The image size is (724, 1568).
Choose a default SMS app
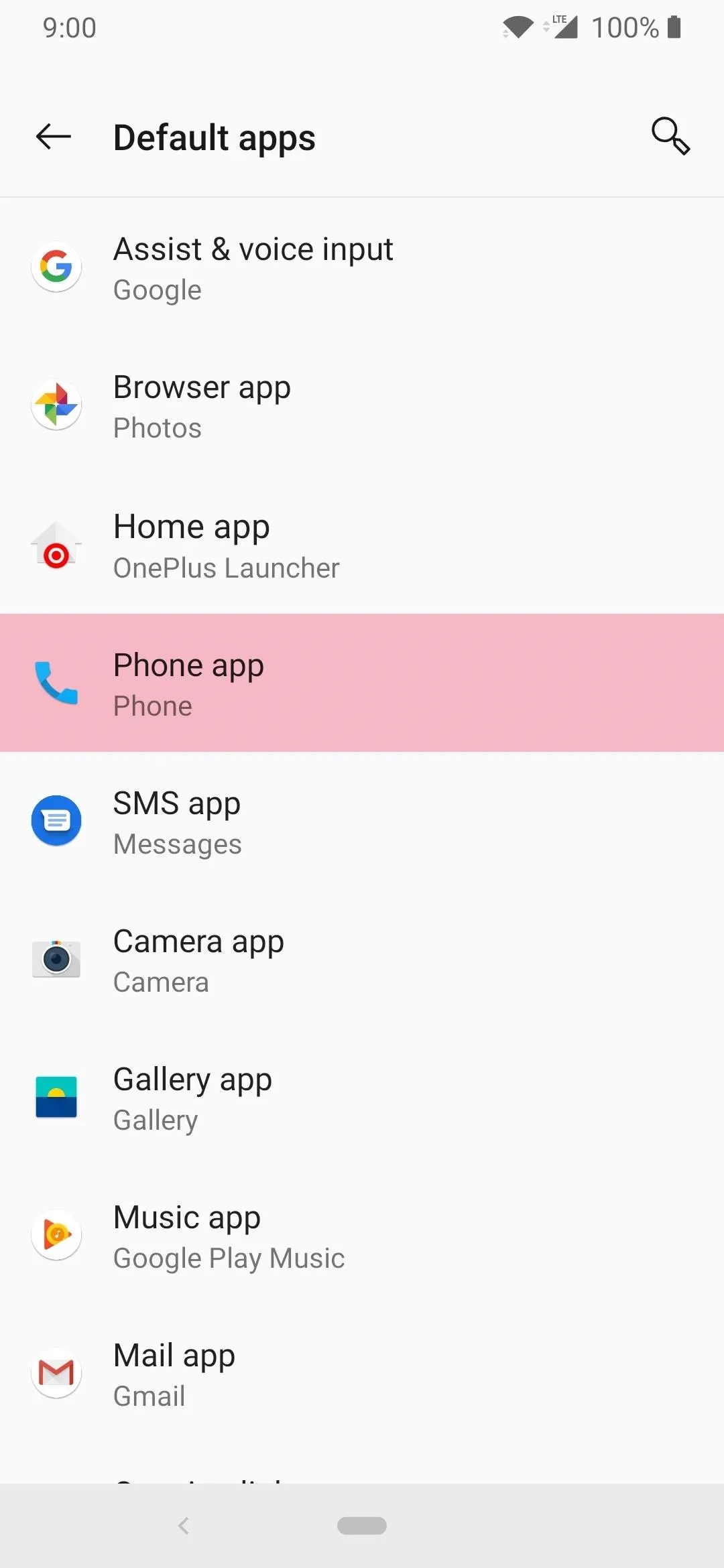[x=362, y=821]
